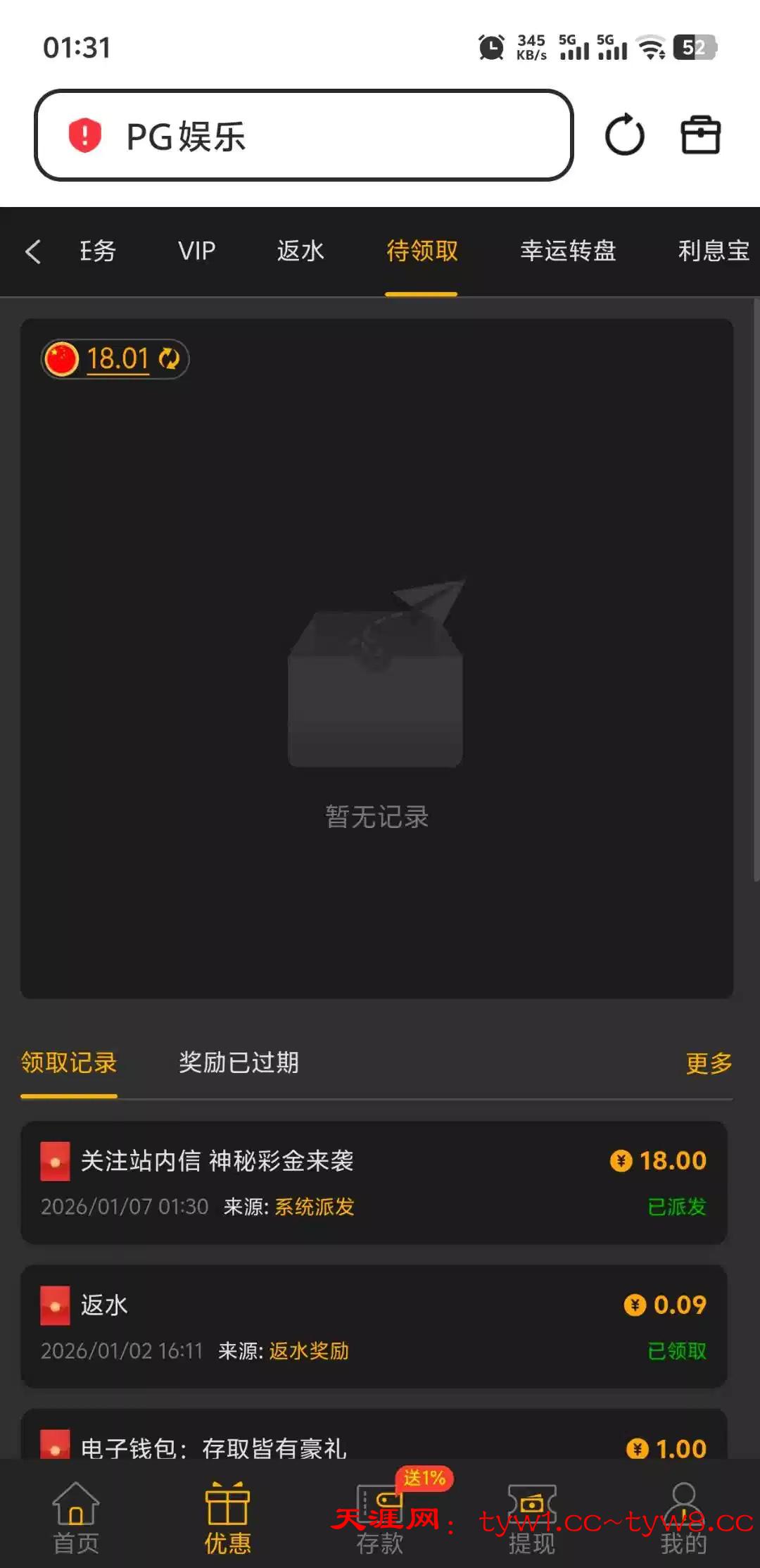
Task: Open the 幸运转盘 tab
Action: (568, 251)
